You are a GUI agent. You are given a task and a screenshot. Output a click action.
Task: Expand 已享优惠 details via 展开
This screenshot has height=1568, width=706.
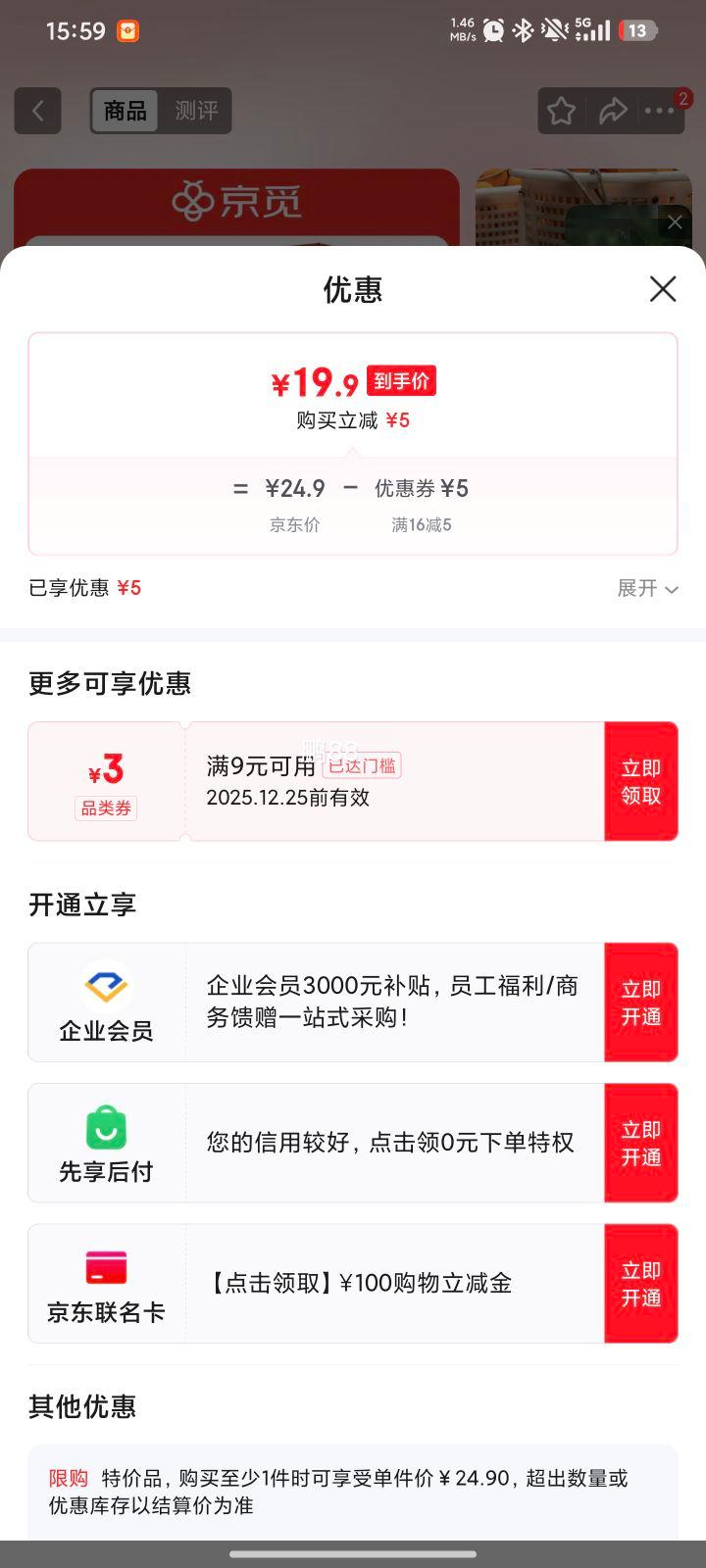[647, 588]
